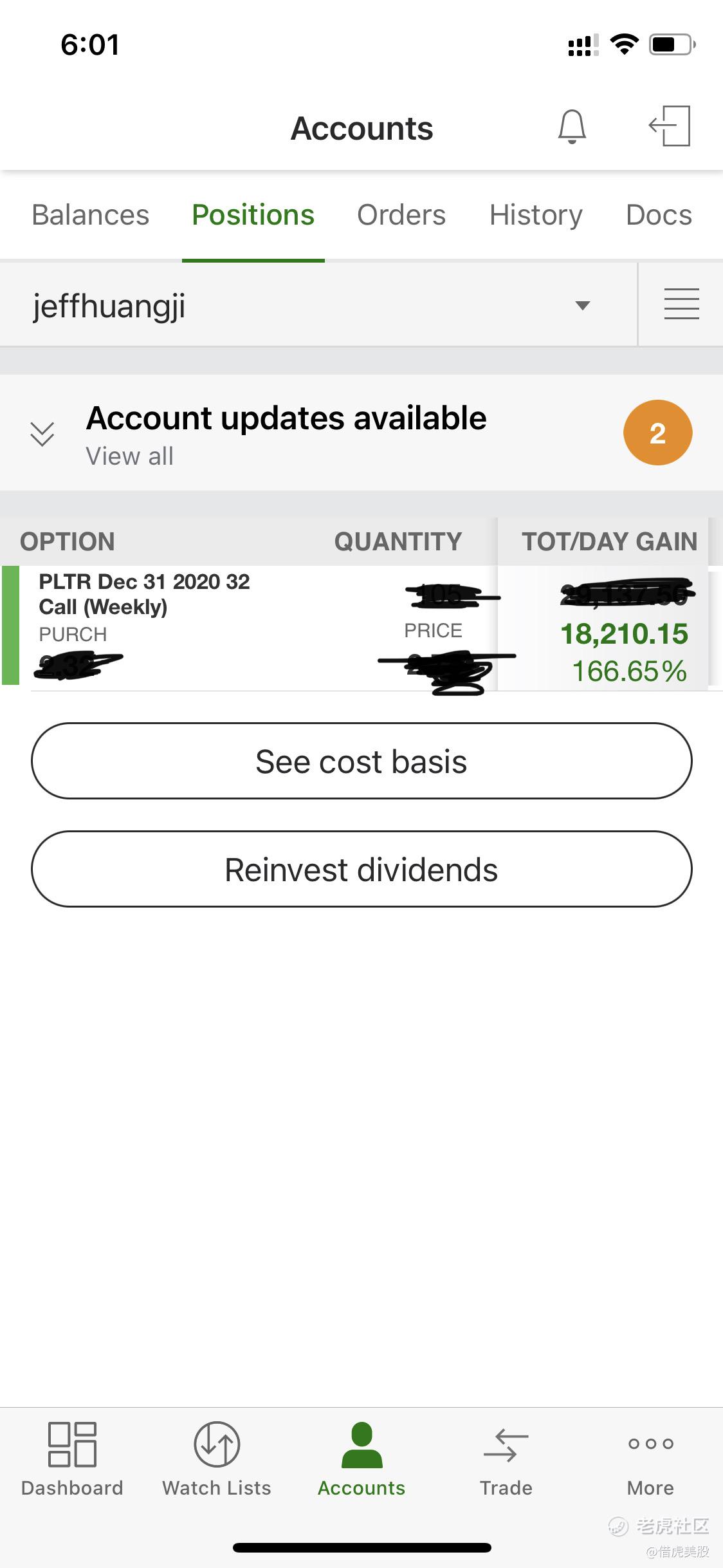Screen dimensions: 723x1568
Task: Open Watch Lists
Action: tap(217, 1460)
